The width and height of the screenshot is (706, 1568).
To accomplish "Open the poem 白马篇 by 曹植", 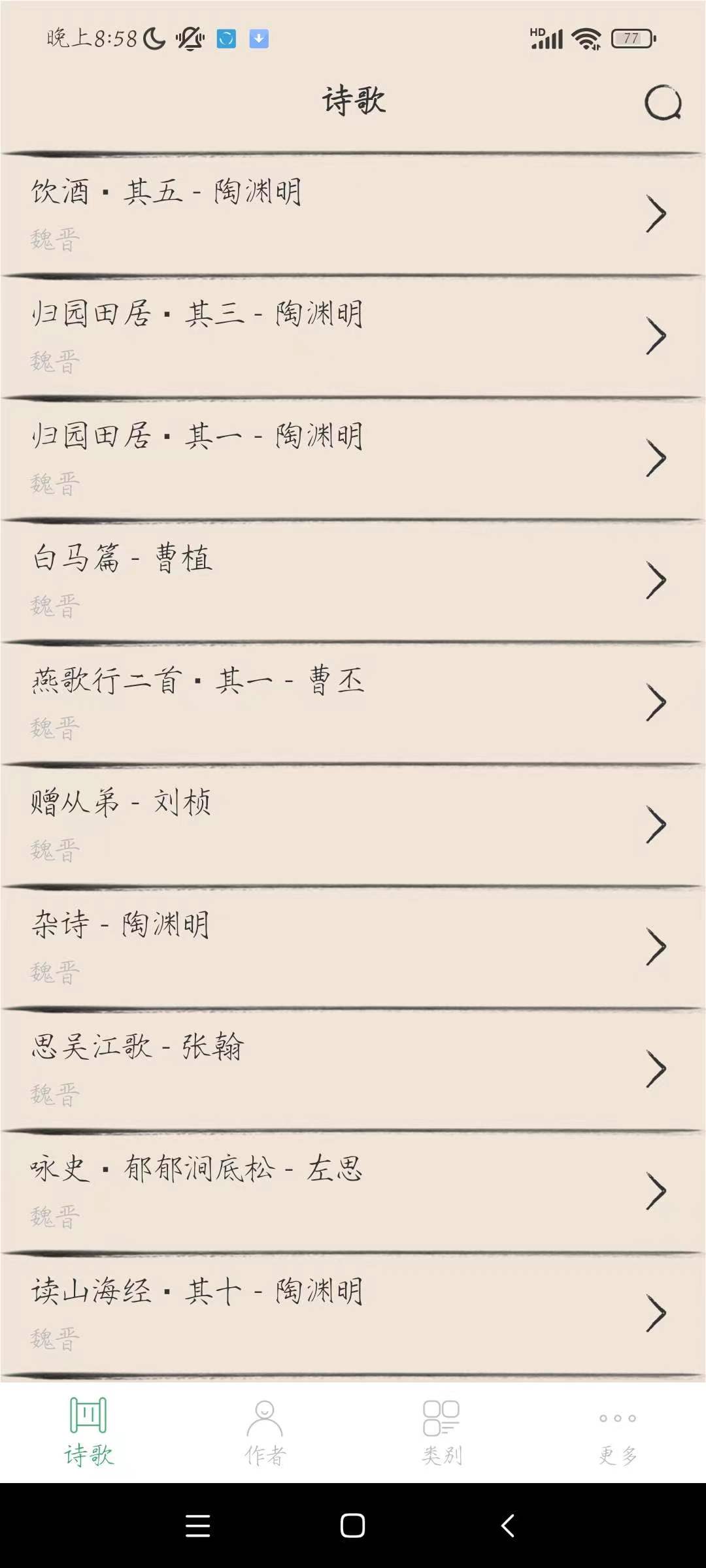I will click(x=353, y=581).
